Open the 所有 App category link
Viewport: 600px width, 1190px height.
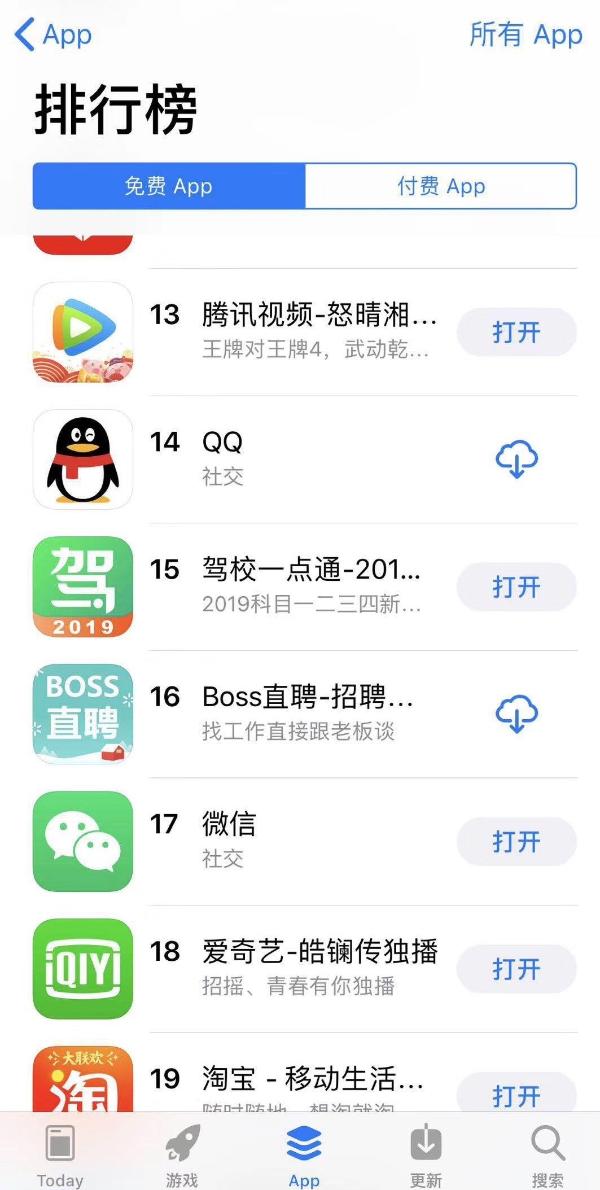pyautogui.click(x=525, y=36)
